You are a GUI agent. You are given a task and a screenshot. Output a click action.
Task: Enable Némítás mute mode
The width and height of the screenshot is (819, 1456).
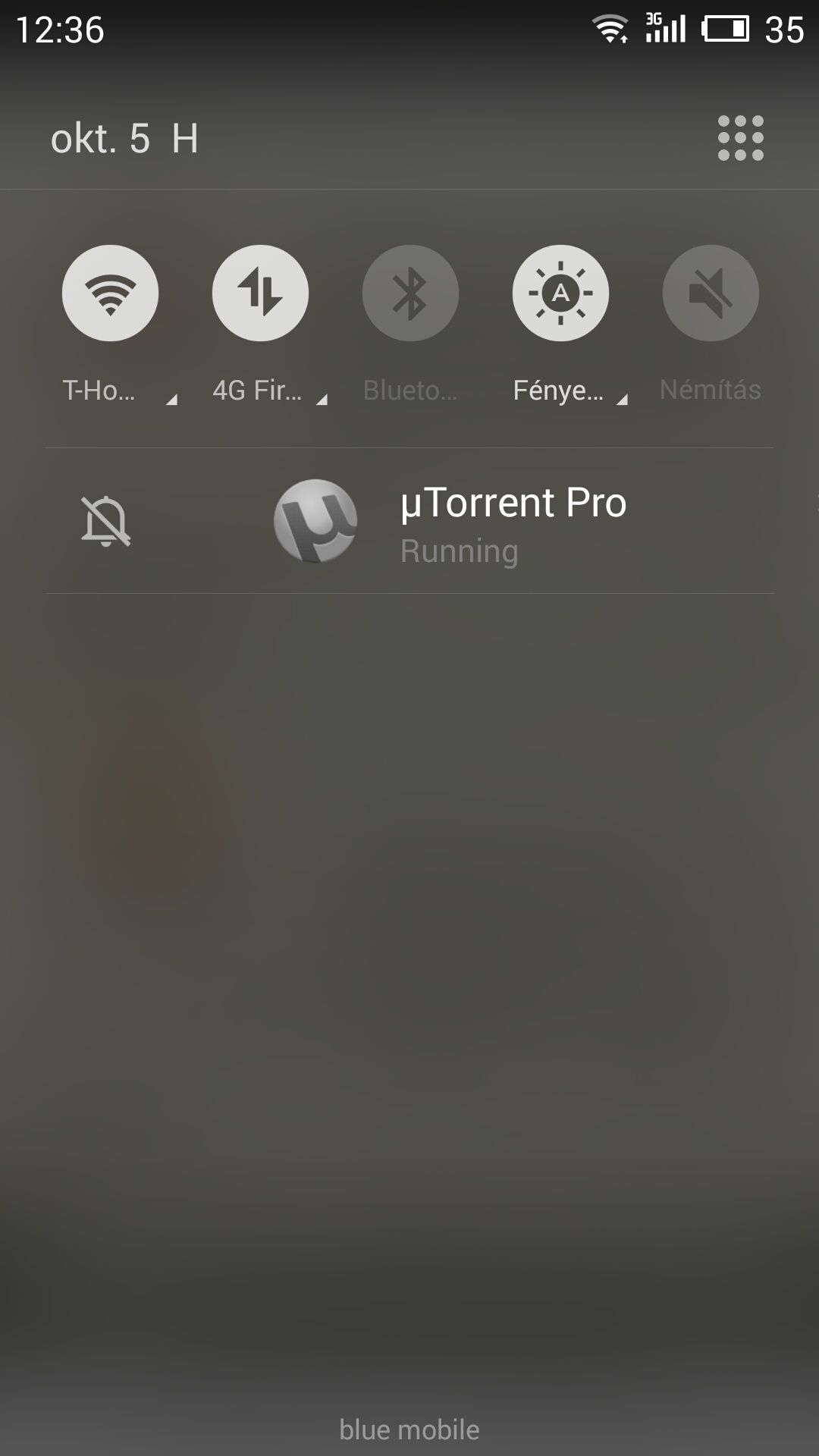tap(711, 293)
